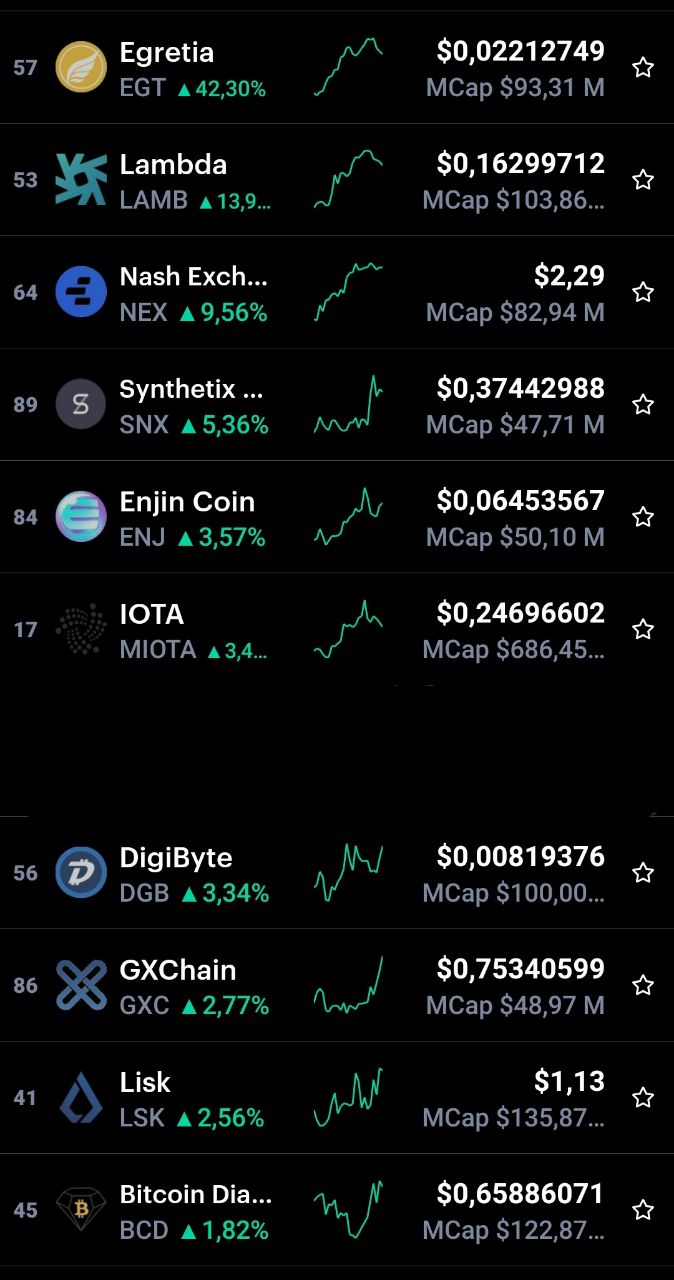
Task: Add DigiByte to watchlist star
Action: [x=643, y=873]
